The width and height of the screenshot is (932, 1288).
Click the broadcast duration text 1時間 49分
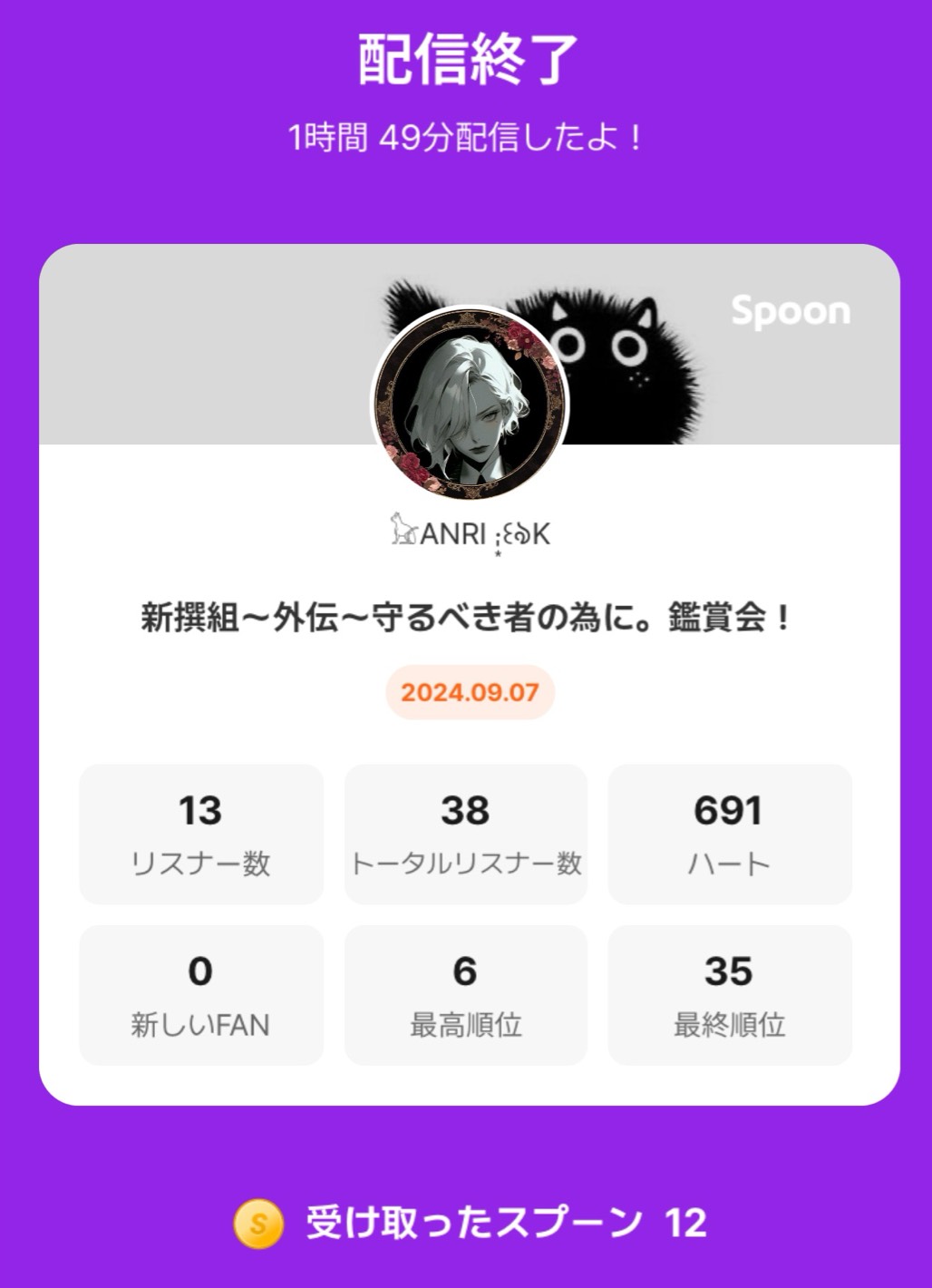(x=465, y=134)
